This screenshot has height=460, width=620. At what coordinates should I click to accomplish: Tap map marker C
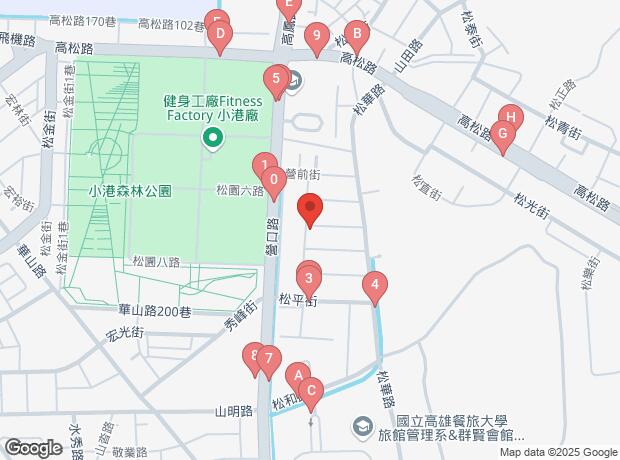point(310,392)
